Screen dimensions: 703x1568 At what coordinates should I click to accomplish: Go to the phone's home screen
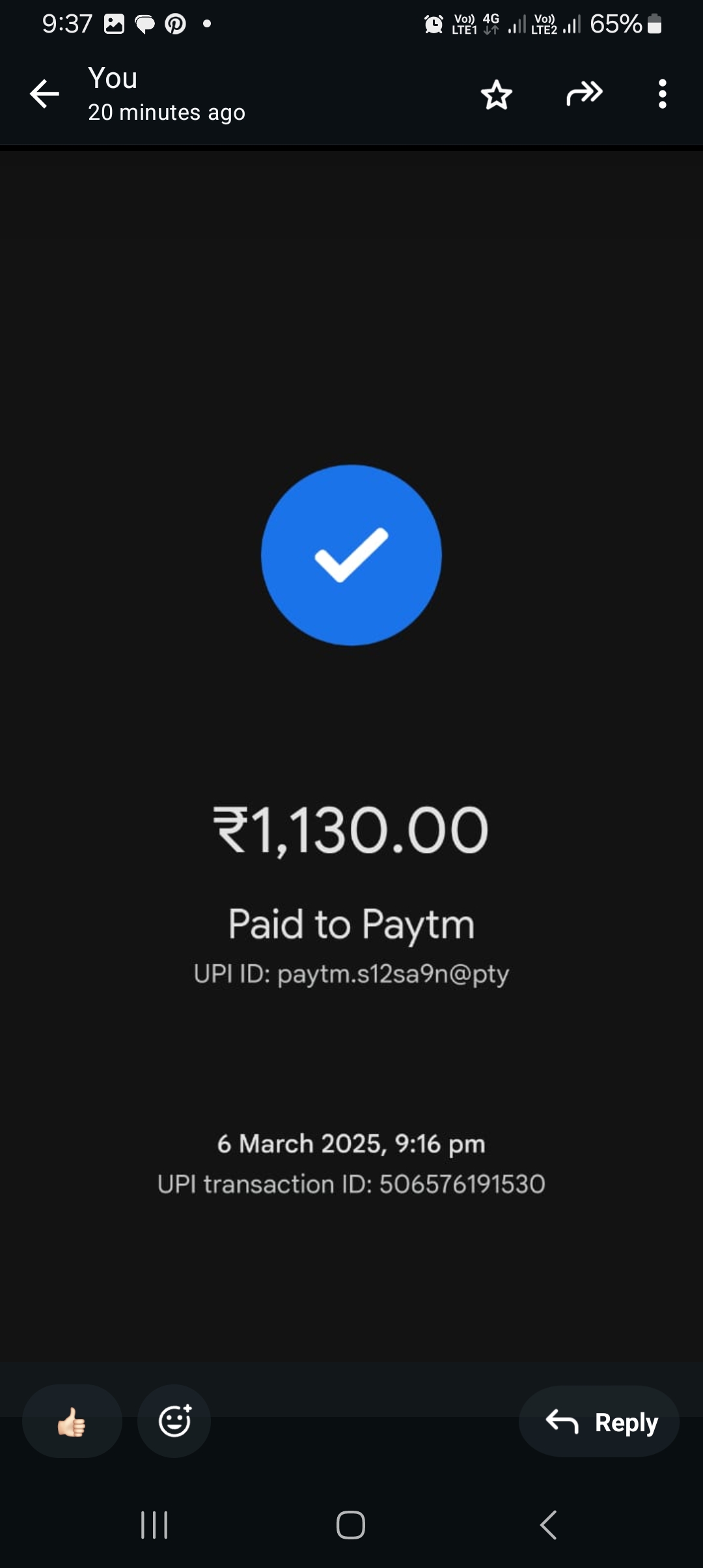click(351, 1525)
